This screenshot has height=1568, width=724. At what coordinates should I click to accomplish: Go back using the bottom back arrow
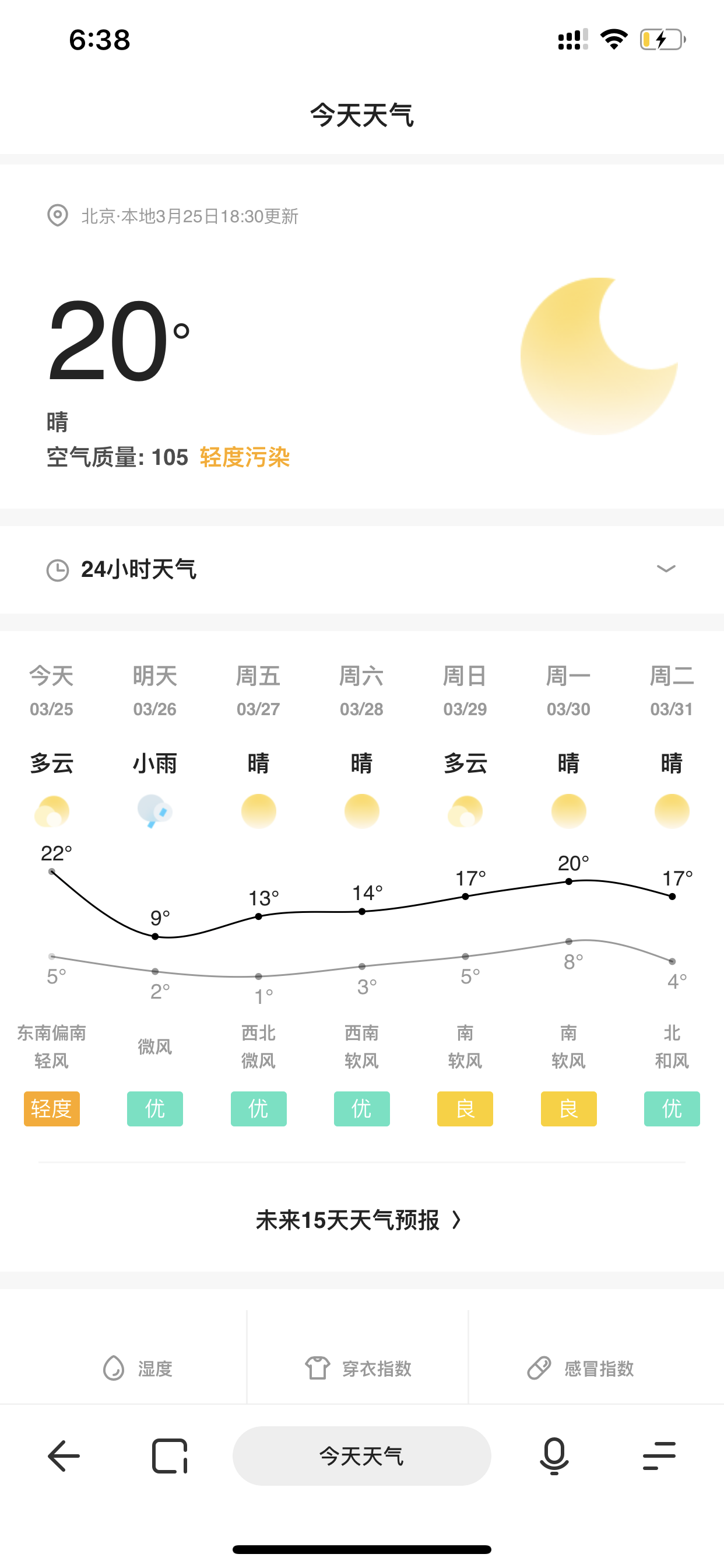(64, 1456)
